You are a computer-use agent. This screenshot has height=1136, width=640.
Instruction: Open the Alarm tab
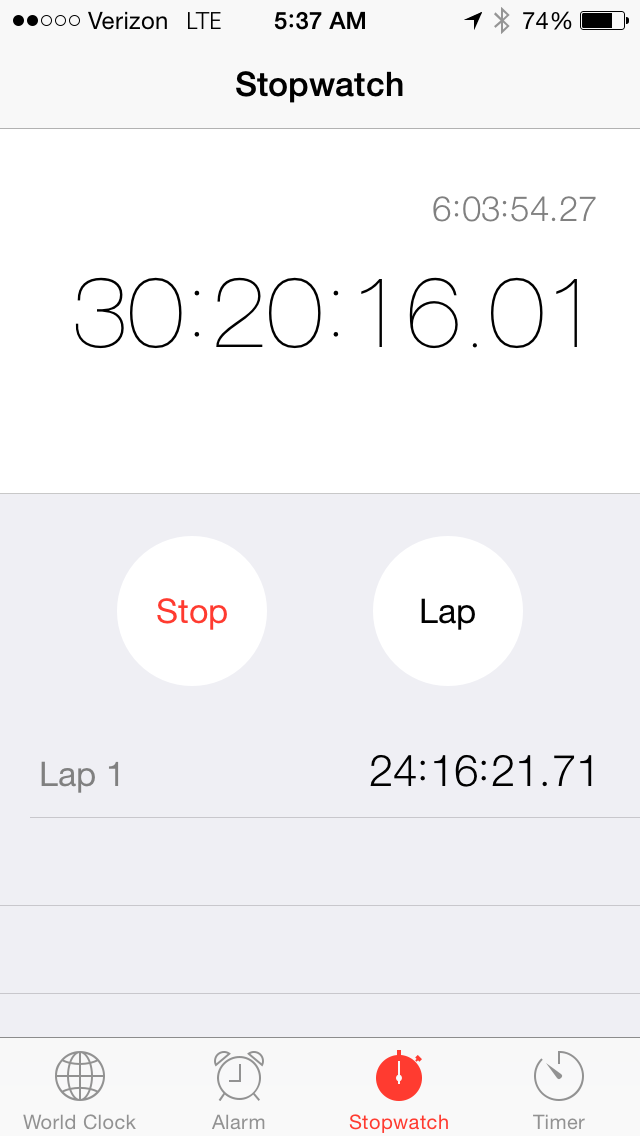[239, 1090]
